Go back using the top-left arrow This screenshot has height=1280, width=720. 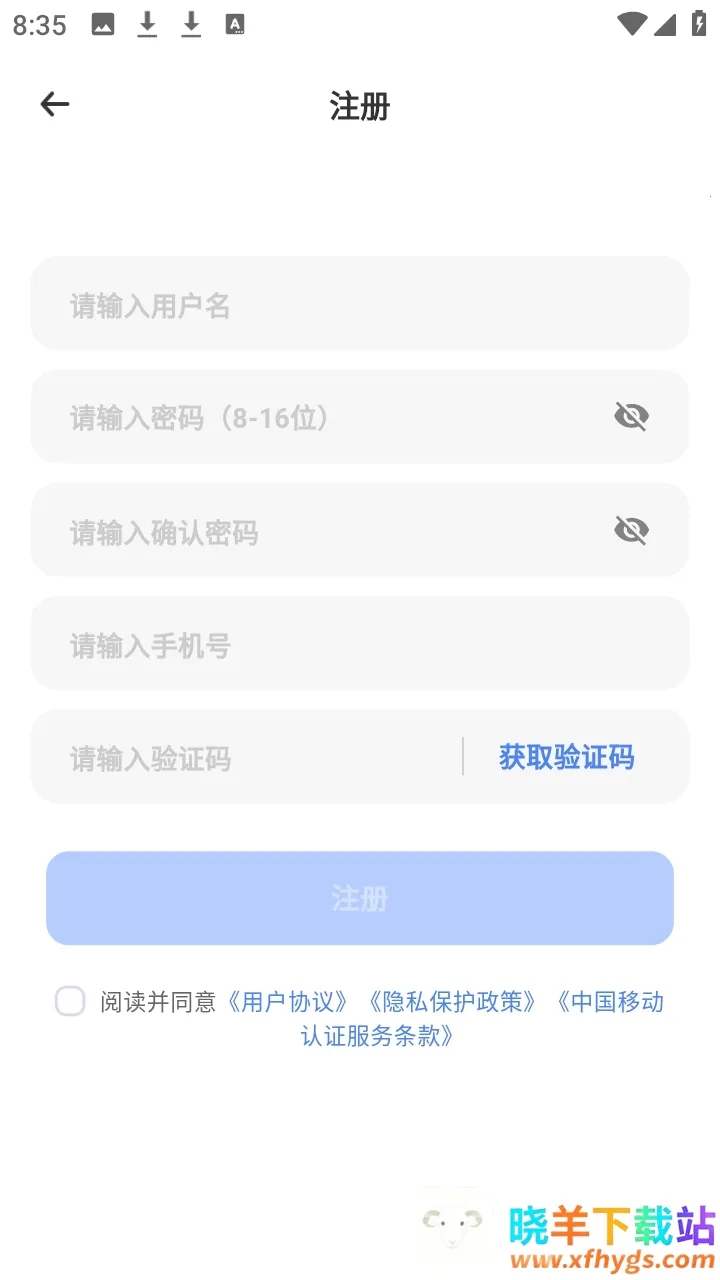[x=55, y=104]
